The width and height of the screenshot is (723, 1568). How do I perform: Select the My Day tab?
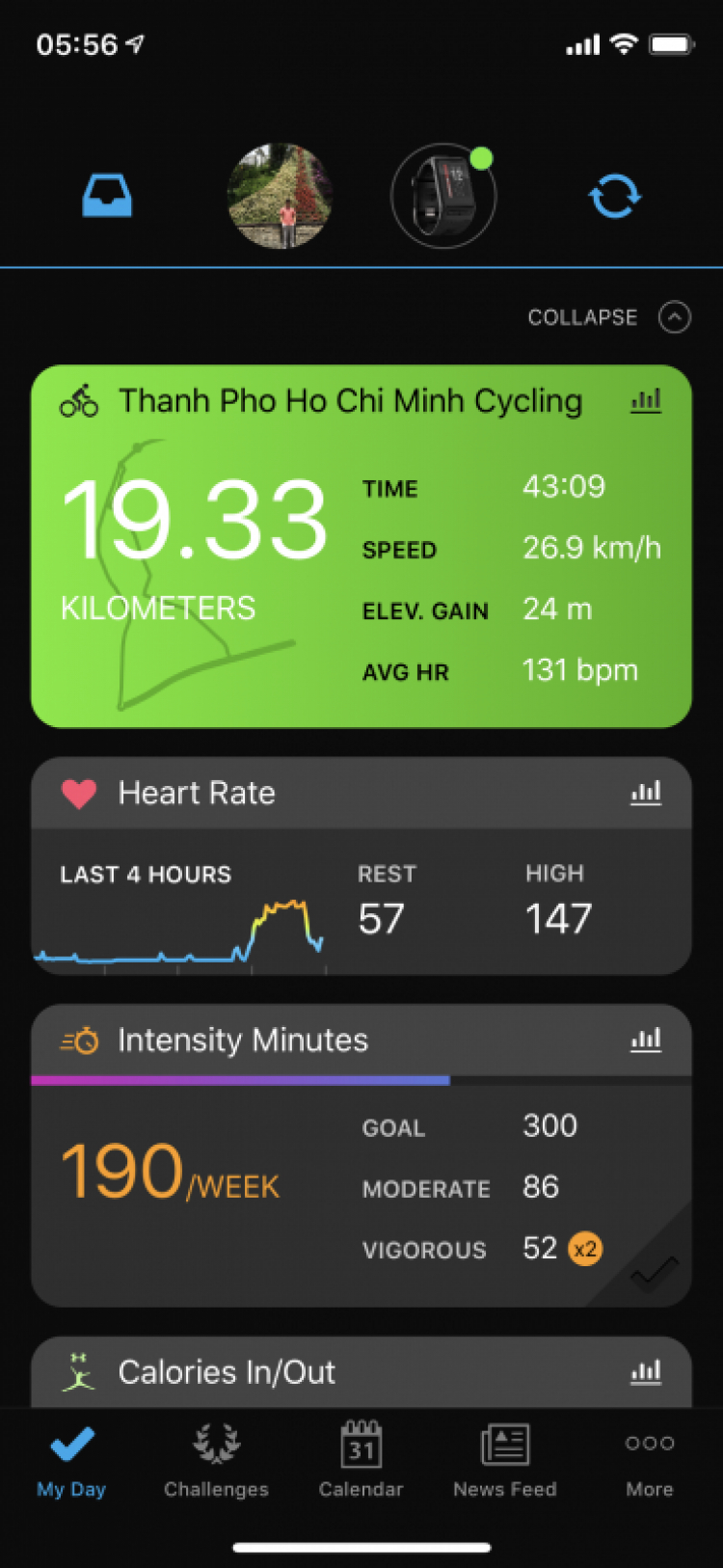coord(71,1461)
